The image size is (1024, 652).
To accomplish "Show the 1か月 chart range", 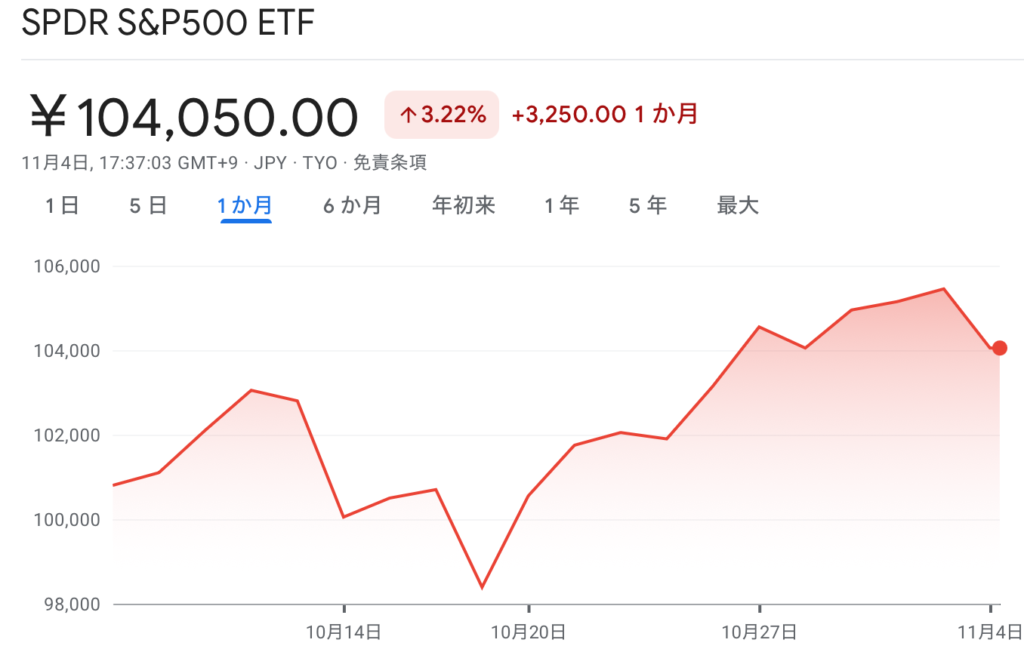I will [245, 206].
